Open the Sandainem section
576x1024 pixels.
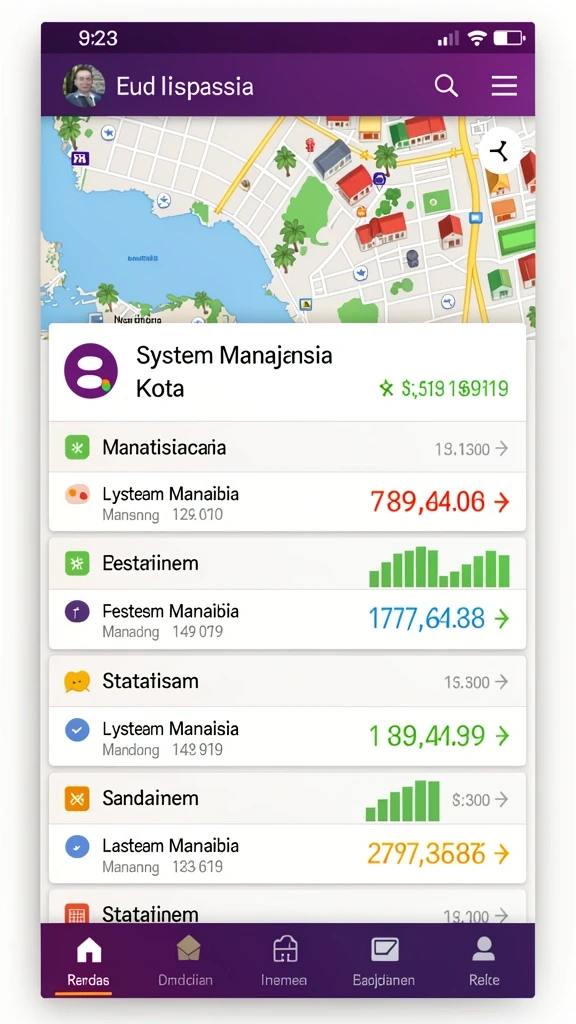[x=287, y=798]
